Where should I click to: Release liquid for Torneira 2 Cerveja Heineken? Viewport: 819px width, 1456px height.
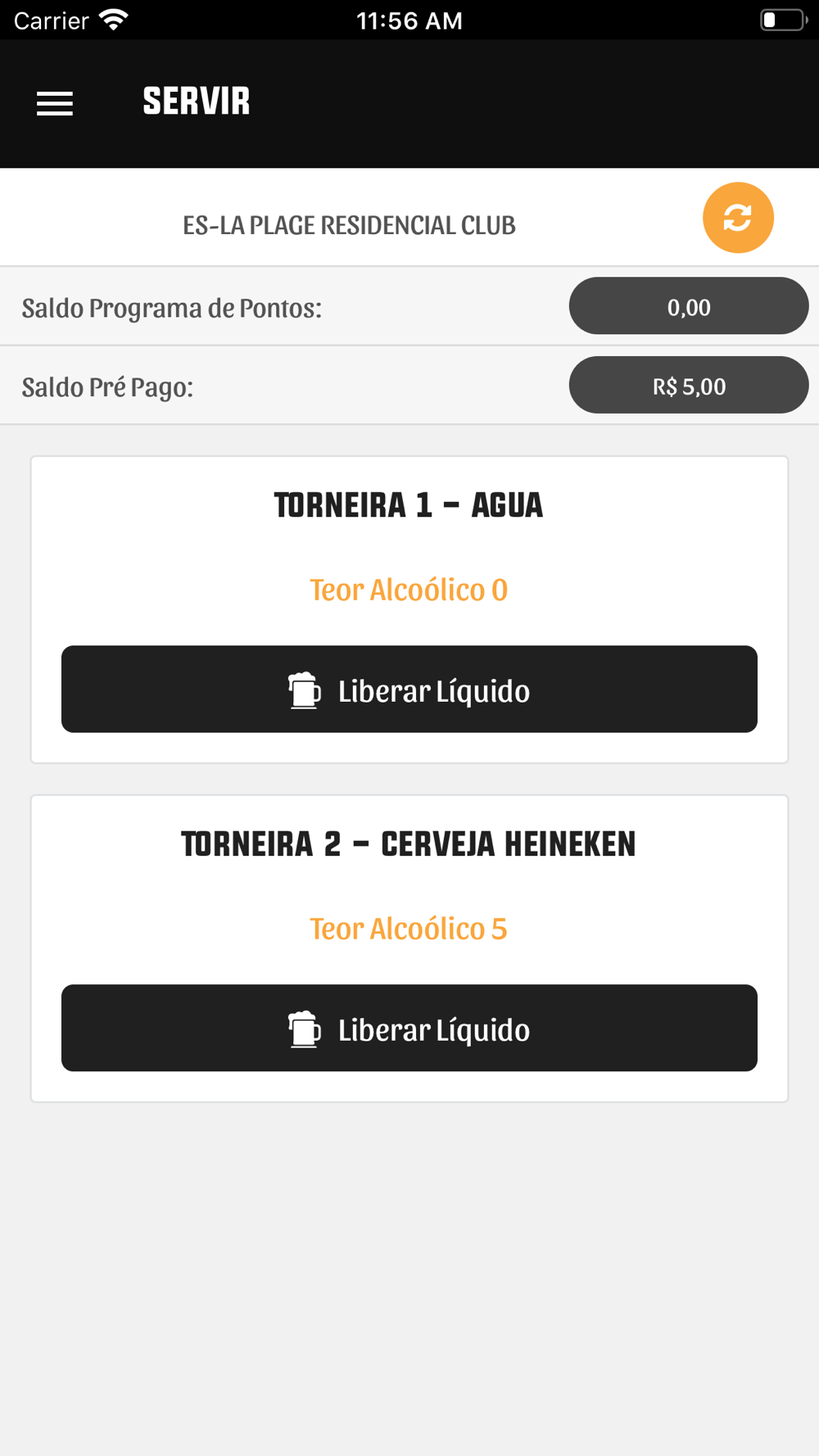[x=409, y=1029]
